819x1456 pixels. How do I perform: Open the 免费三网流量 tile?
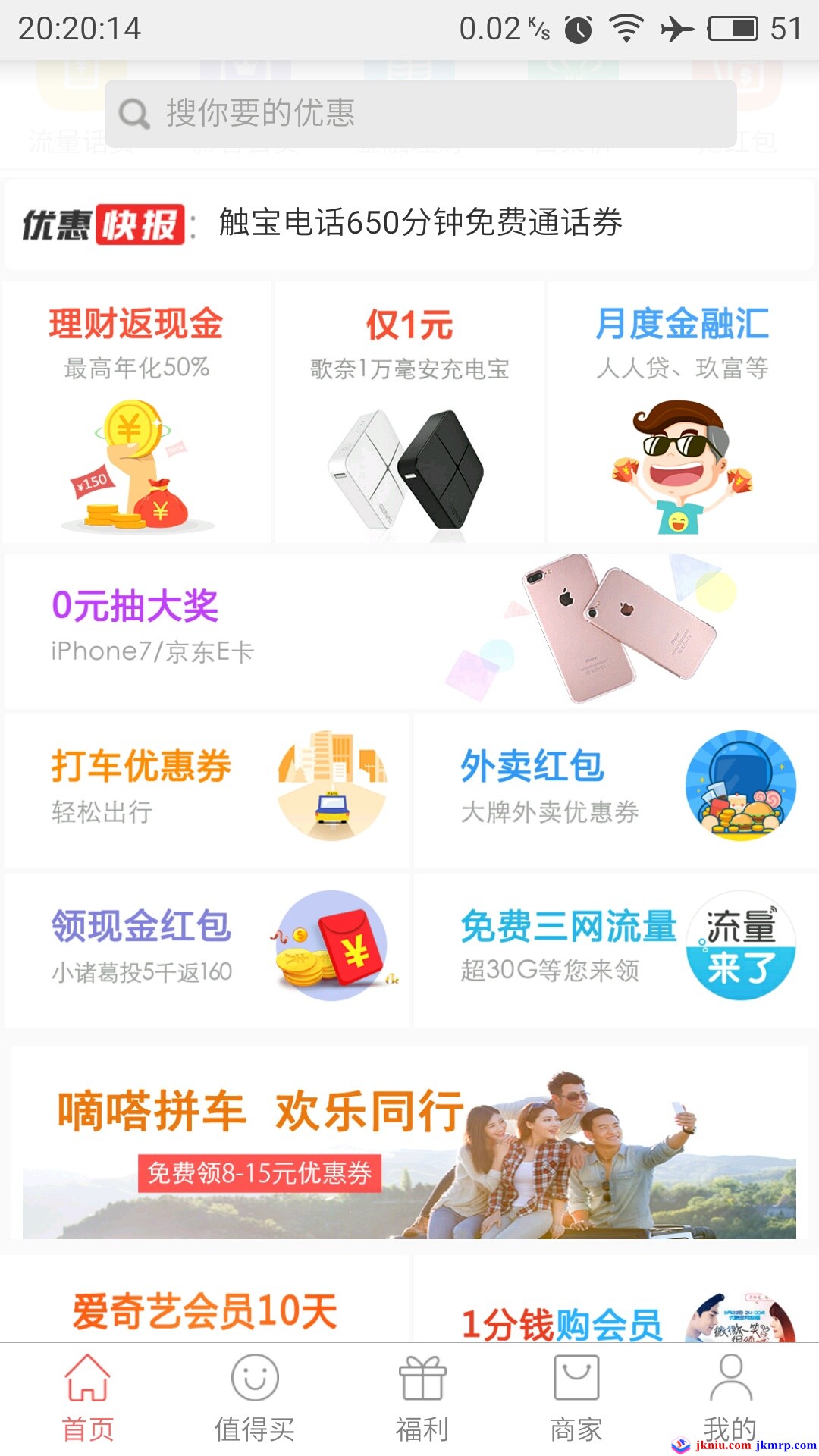click(616, 949)
